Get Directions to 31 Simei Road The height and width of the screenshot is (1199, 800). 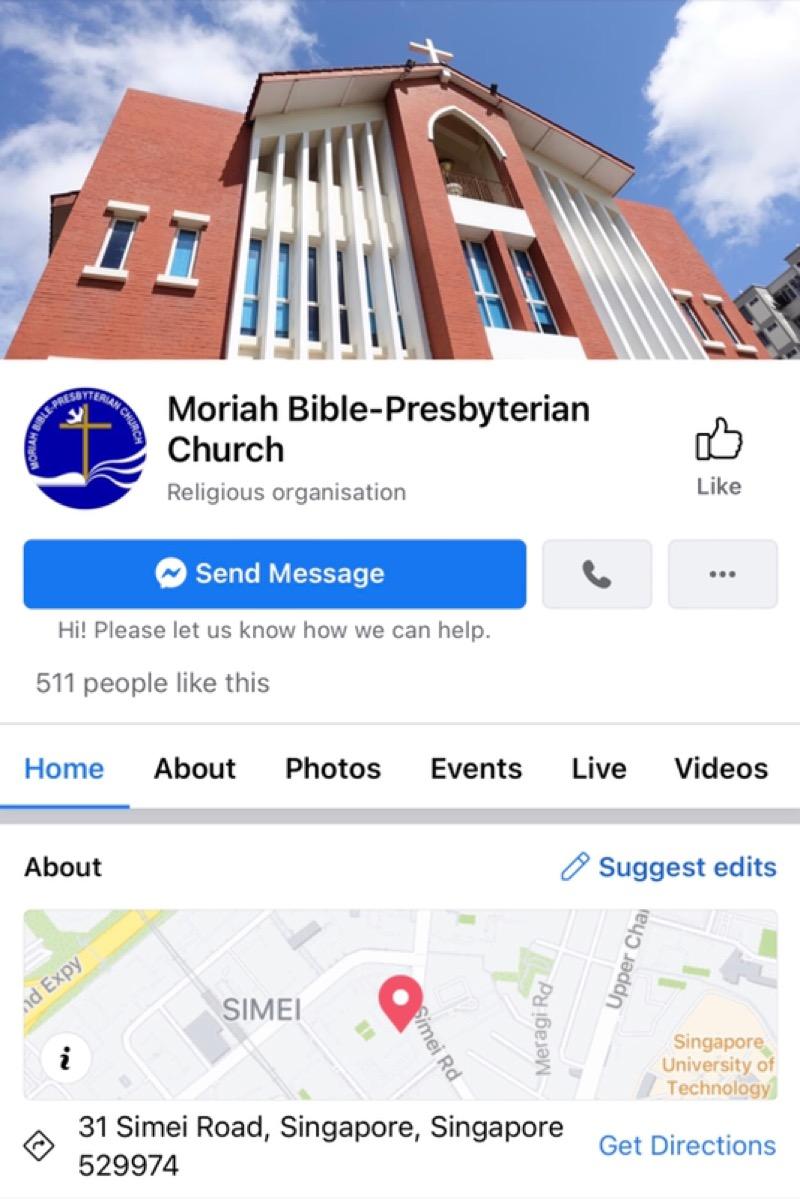[687, 1145]
